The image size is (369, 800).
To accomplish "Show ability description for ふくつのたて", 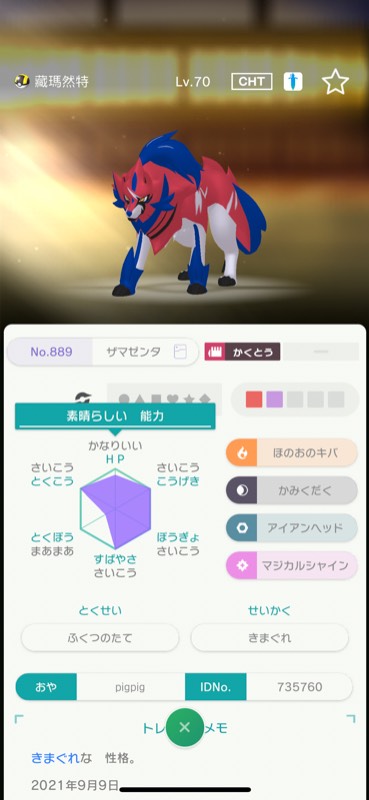I will 100,637.
